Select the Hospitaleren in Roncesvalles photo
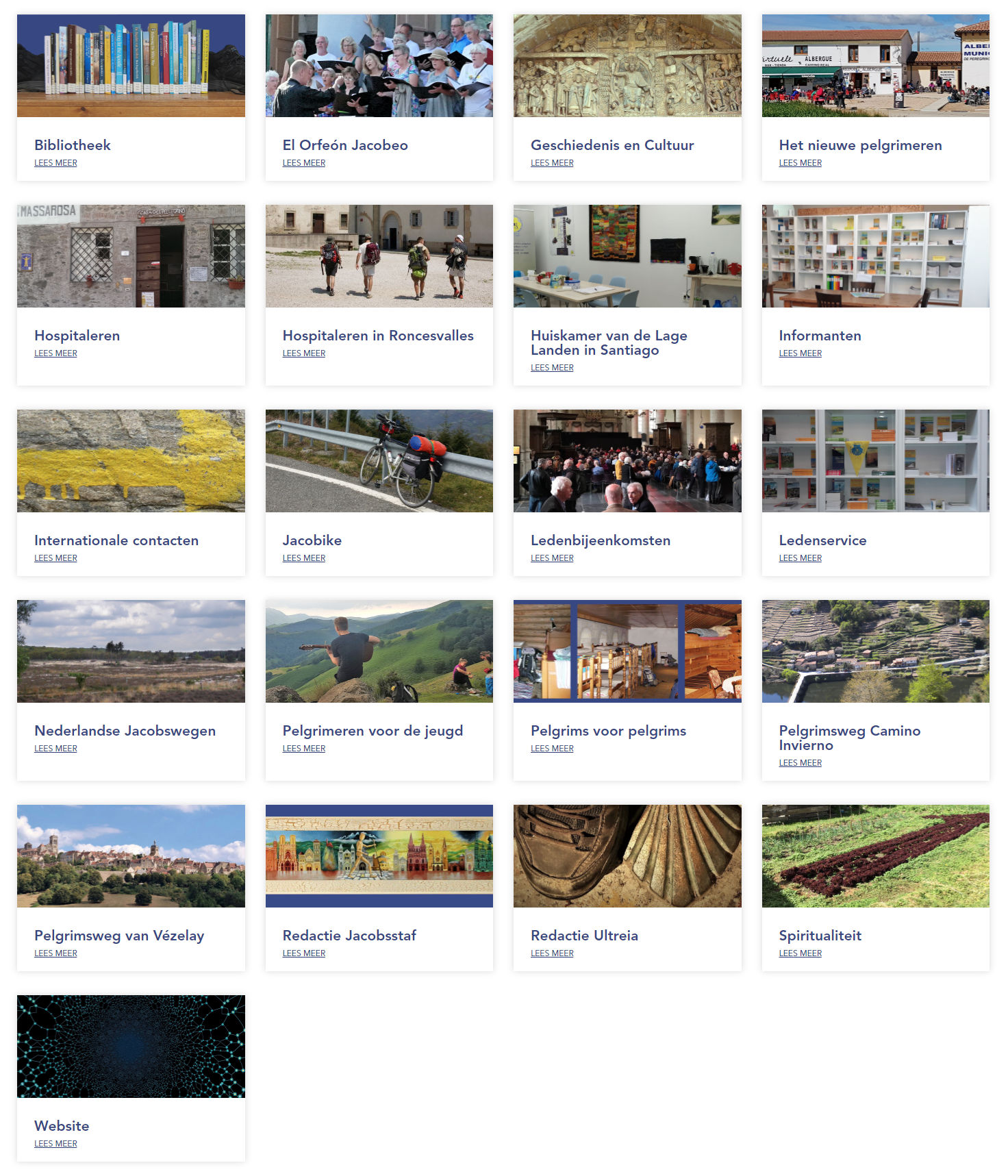The width and height of the screenshot is (1008, 1176). (379, 256)
